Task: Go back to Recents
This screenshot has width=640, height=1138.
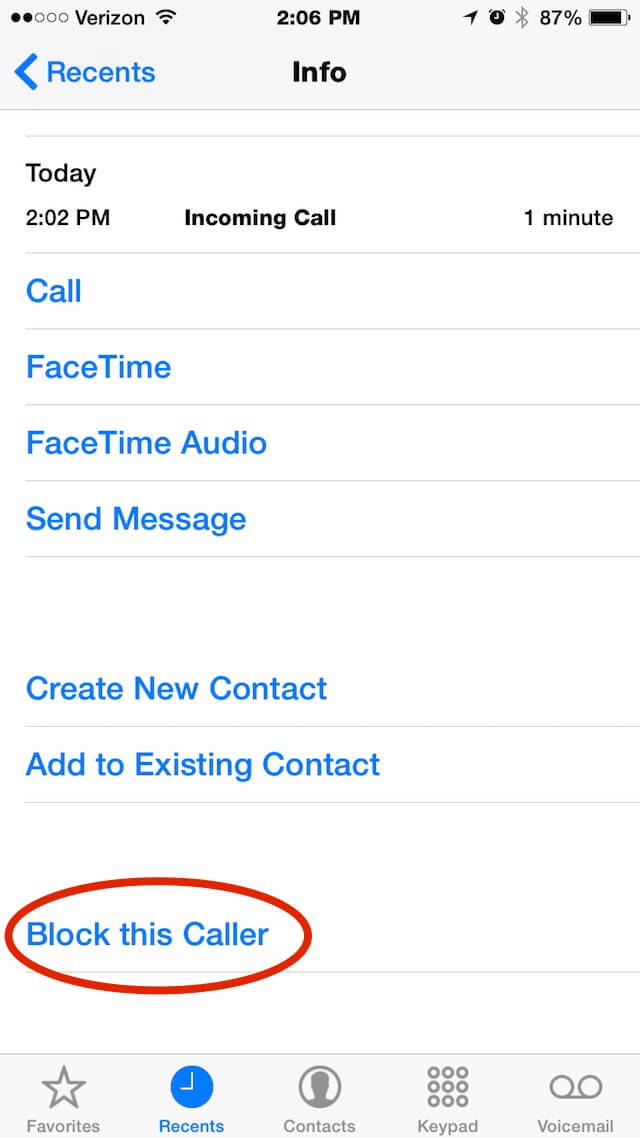Action: (84, 73)
